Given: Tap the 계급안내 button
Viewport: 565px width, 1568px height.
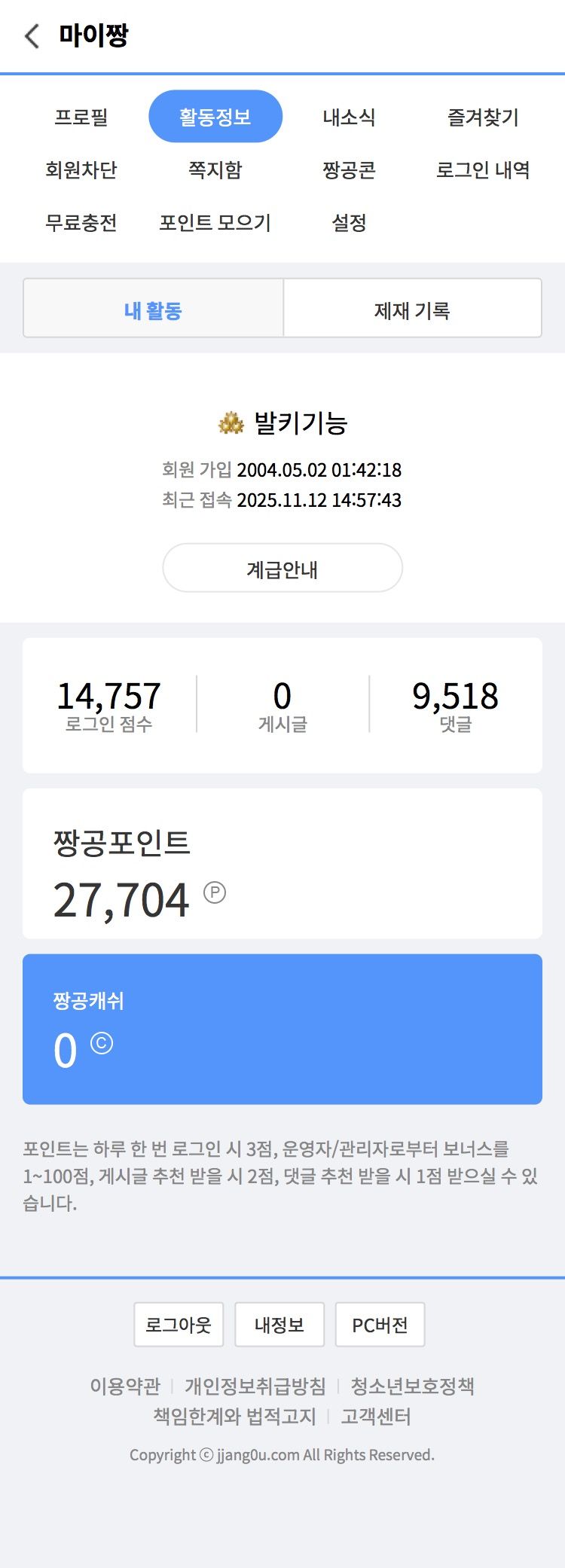Looking at the screenshot, I should tap(282, 569).
